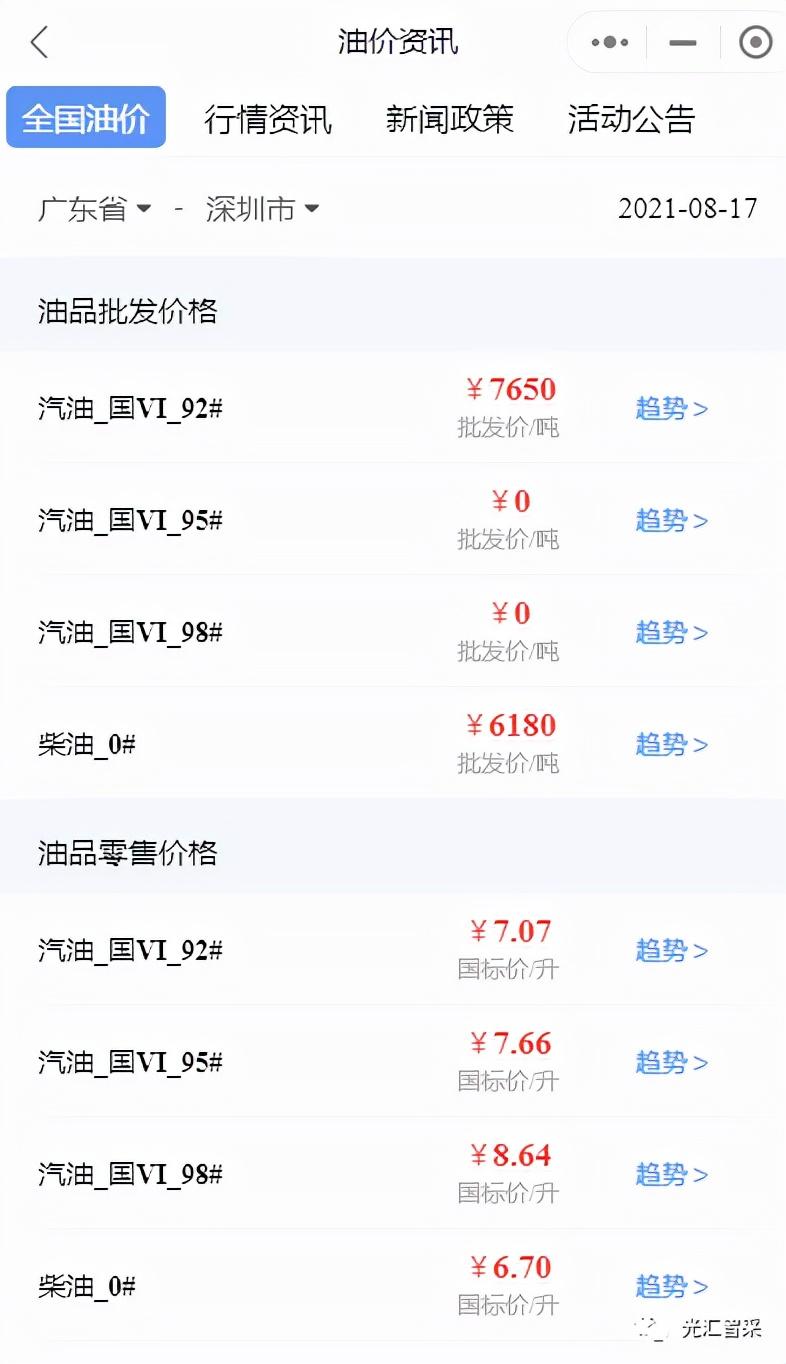The image size is (786, 1364).
Task: Open 趋势 for retail 汽油_国VI_98# at ¥8.64
Action: (672, 1174)
